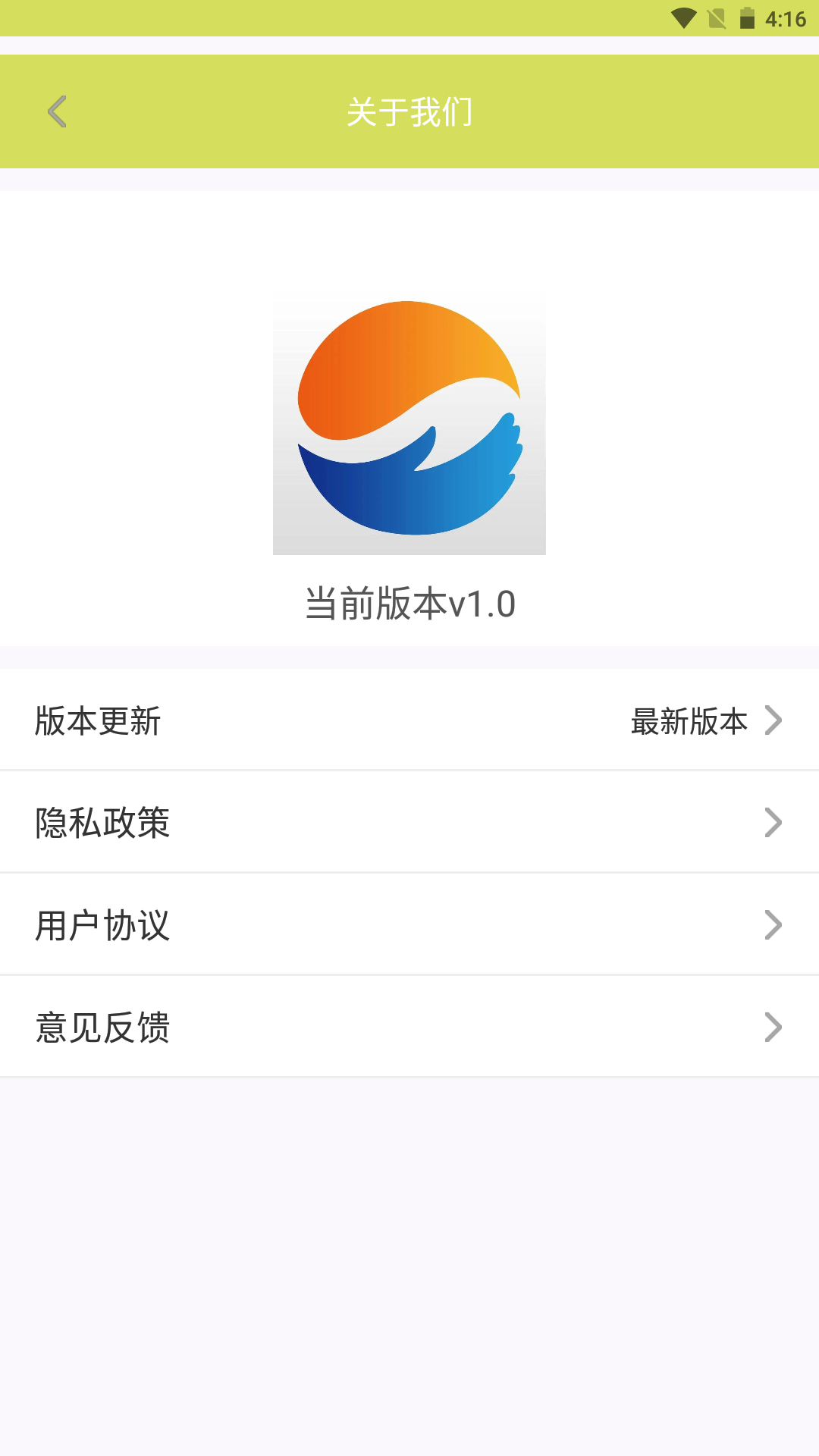Open the 版本更新 row

click(409, 720)
